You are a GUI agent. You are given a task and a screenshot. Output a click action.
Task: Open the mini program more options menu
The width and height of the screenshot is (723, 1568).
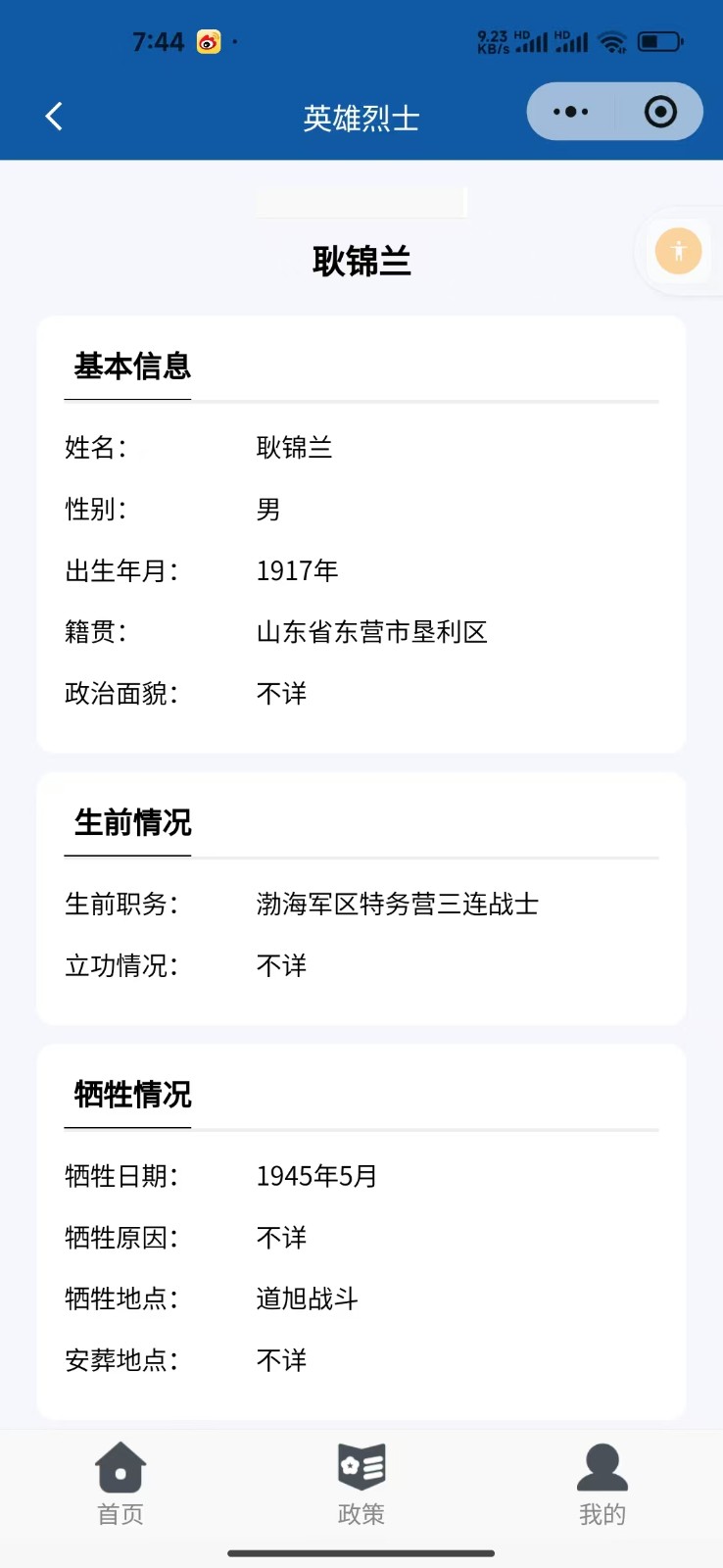tap(571, 113)
